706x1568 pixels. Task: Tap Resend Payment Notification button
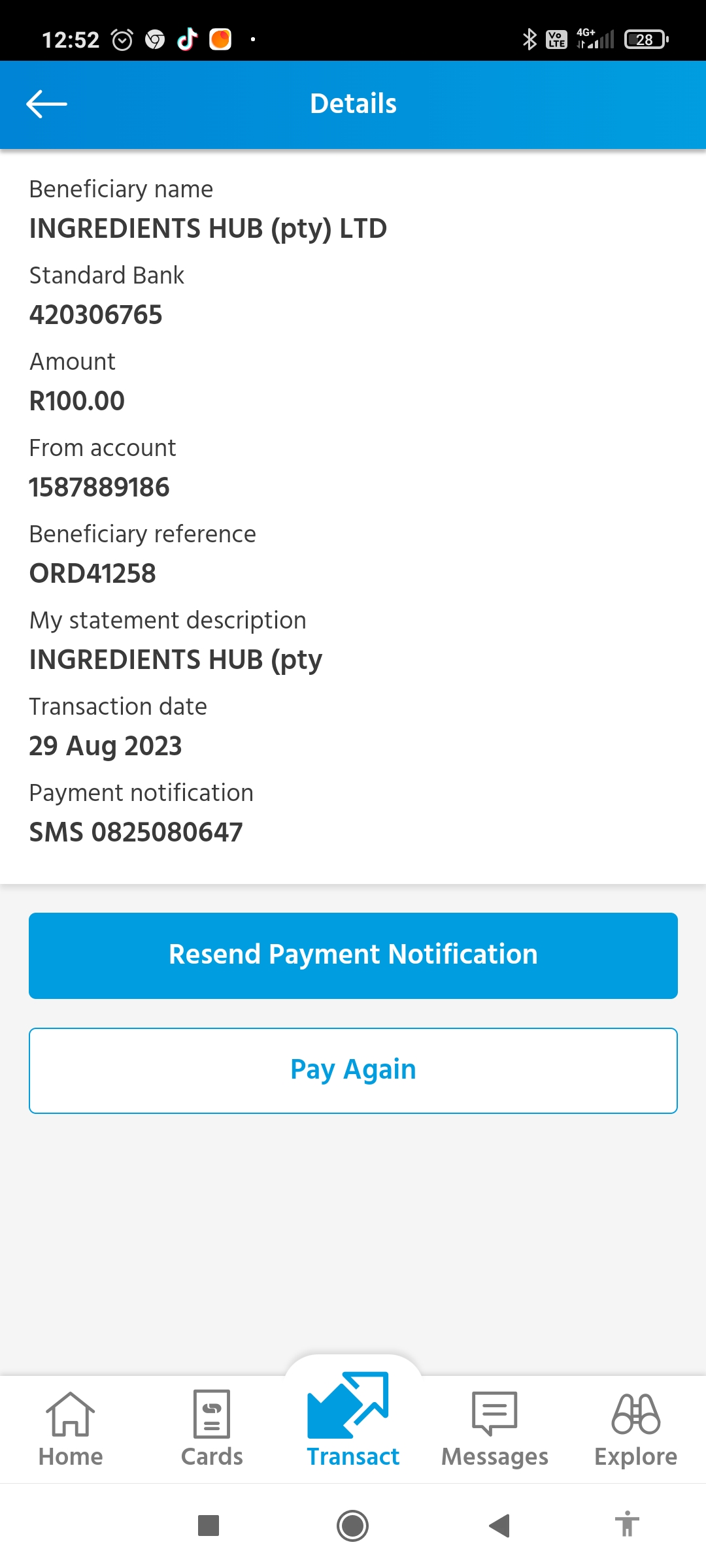pyautogui.click(x=353, y=955)
